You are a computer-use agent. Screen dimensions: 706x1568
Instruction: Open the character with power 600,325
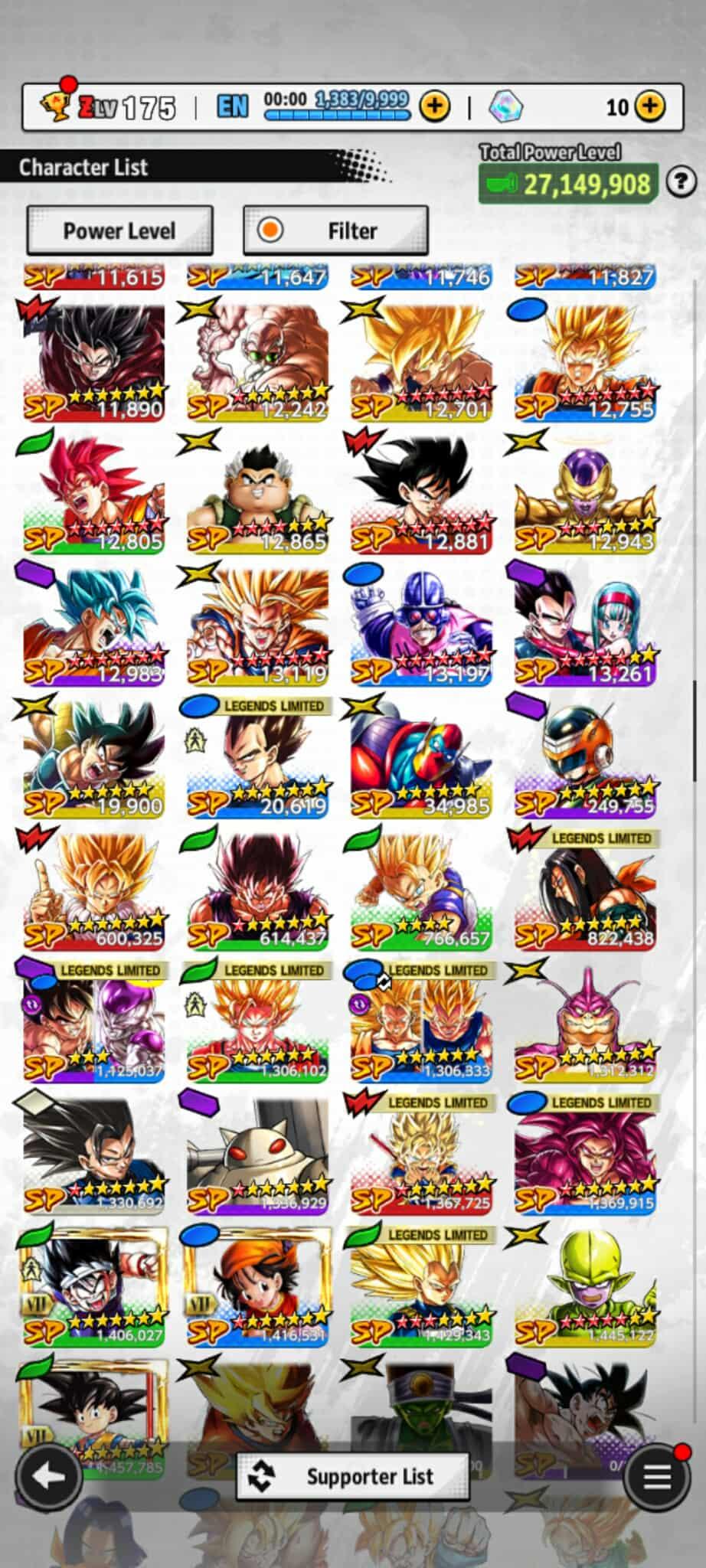[94, 892]
